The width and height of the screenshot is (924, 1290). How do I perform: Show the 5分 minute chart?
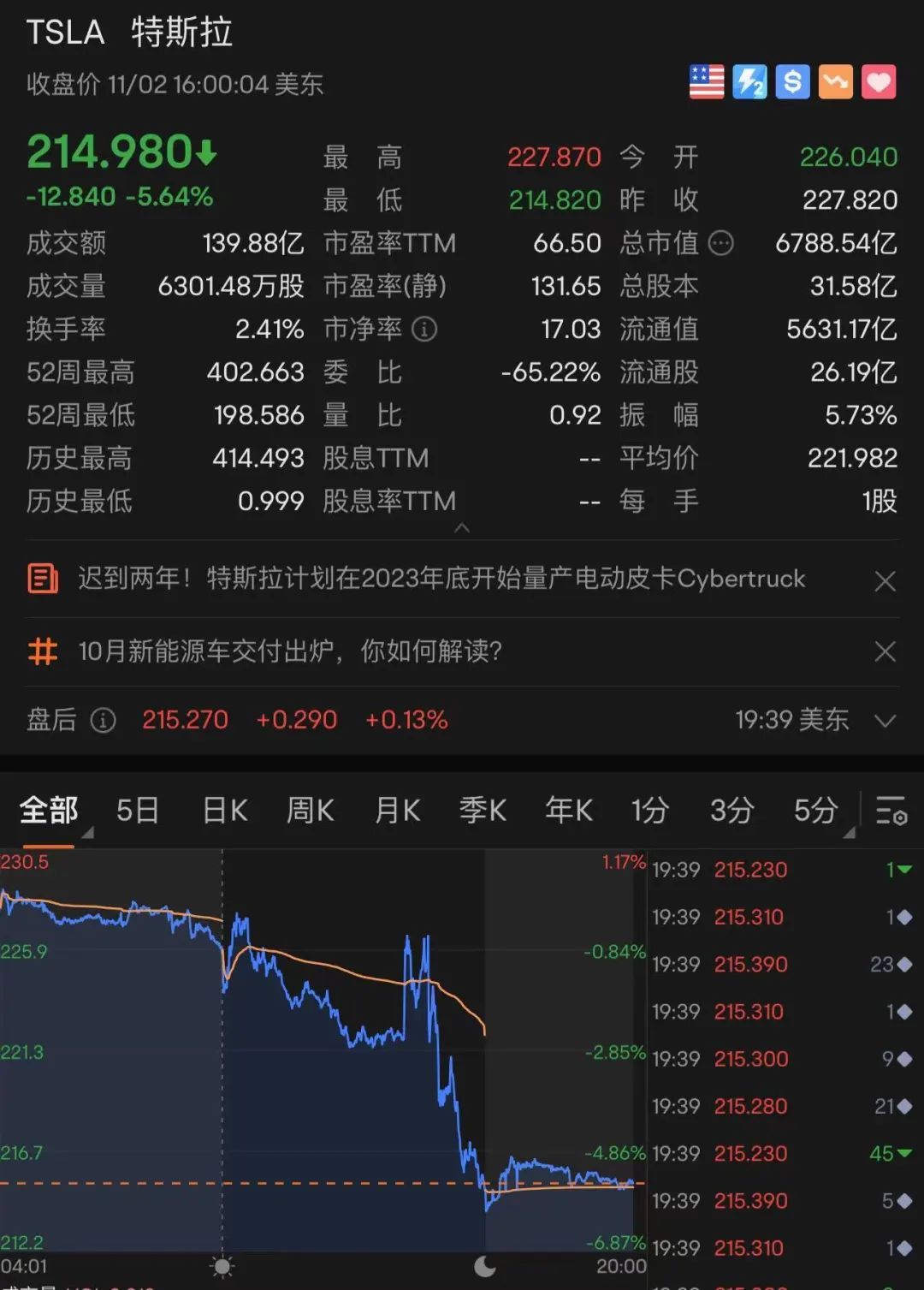pyautogui.click(x=815, y=810)
